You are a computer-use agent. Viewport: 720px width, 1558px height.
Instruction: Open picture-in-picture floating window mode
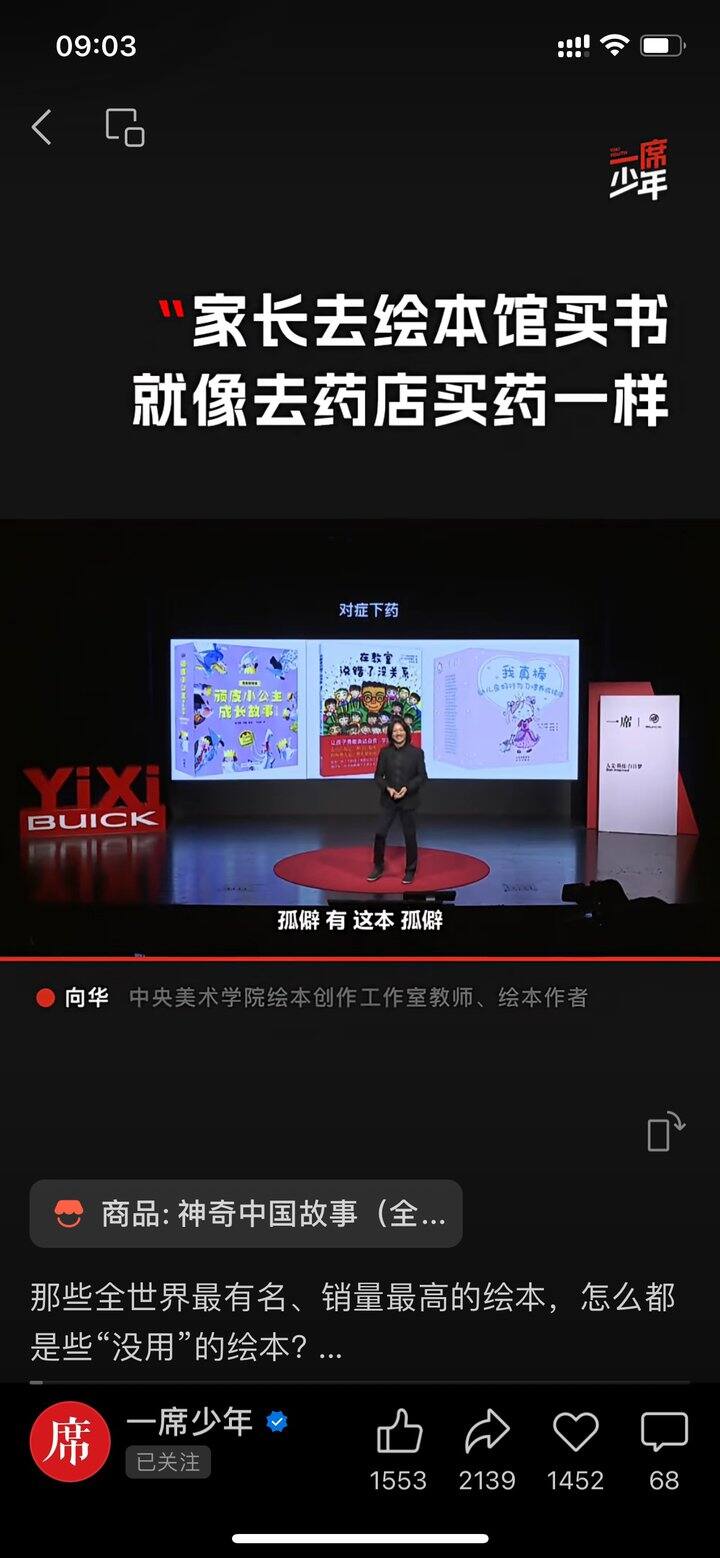point(125,128)
